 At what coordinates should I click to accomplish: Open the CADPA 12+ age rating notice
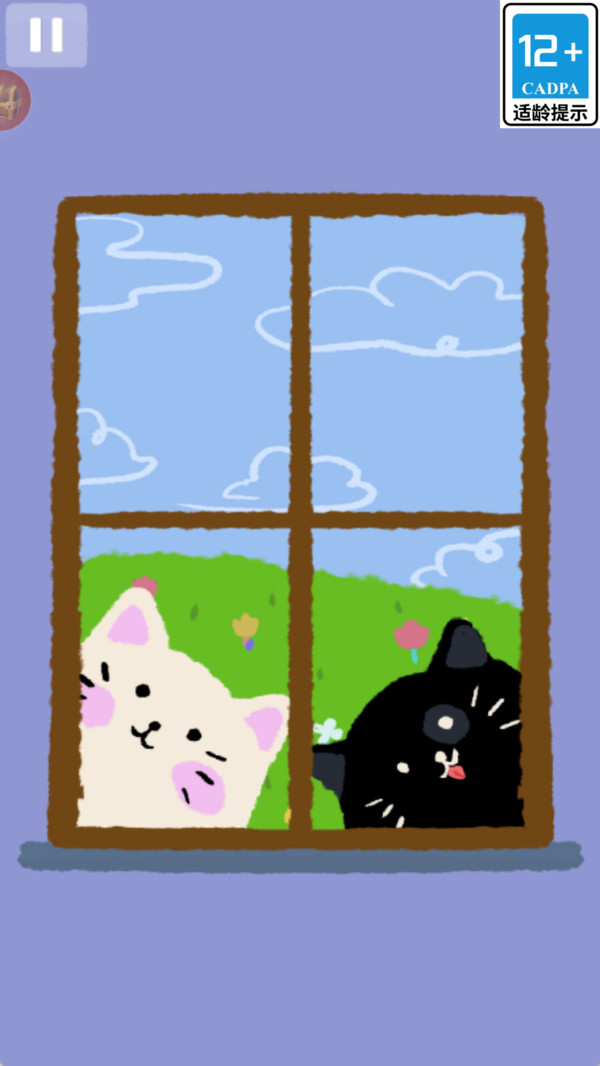tap(550, 65)
